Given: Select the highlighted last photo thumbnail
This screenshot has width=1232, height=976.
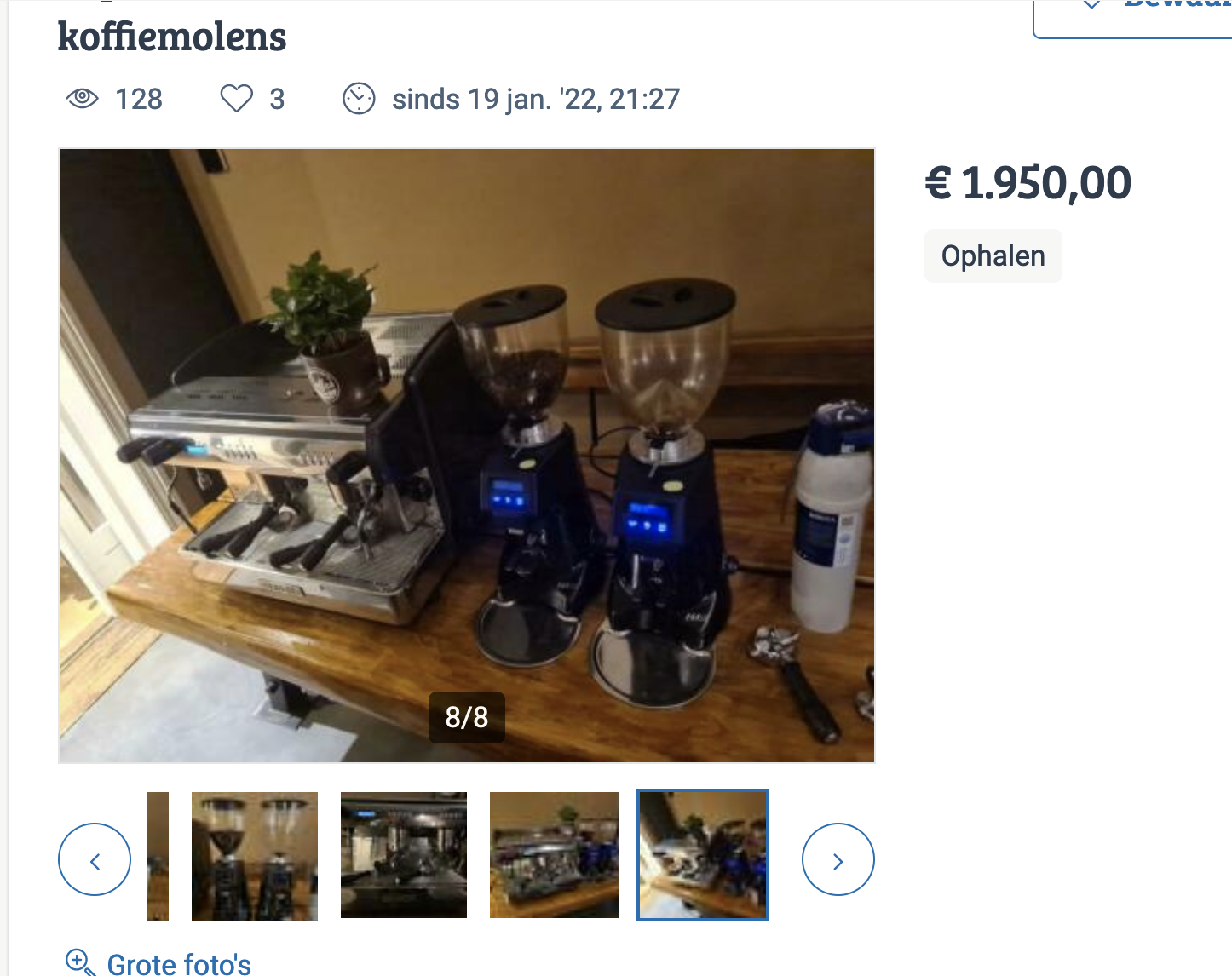Looking at the screenshot, I should [703, 856].
